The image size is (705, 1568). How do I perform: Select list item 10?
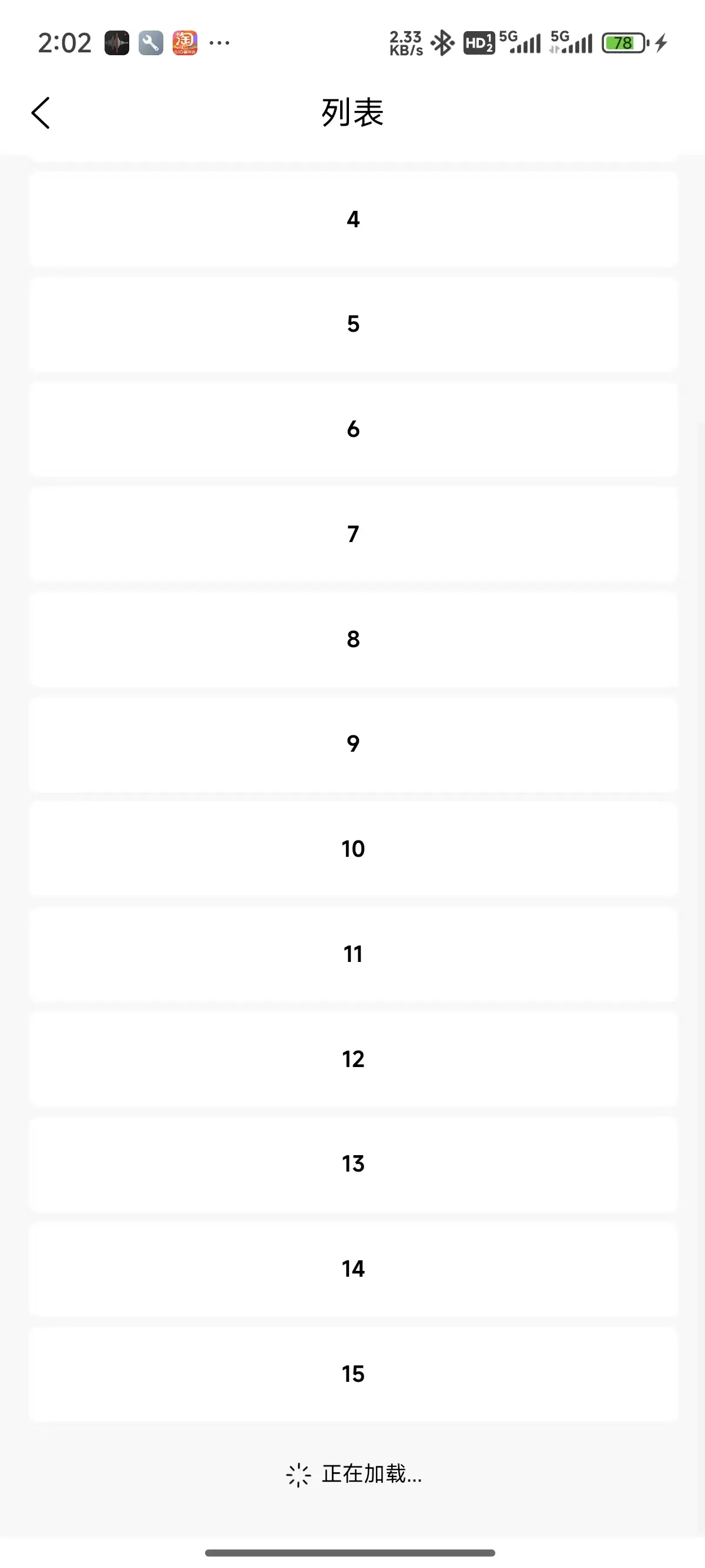click(x=353, y=849)
